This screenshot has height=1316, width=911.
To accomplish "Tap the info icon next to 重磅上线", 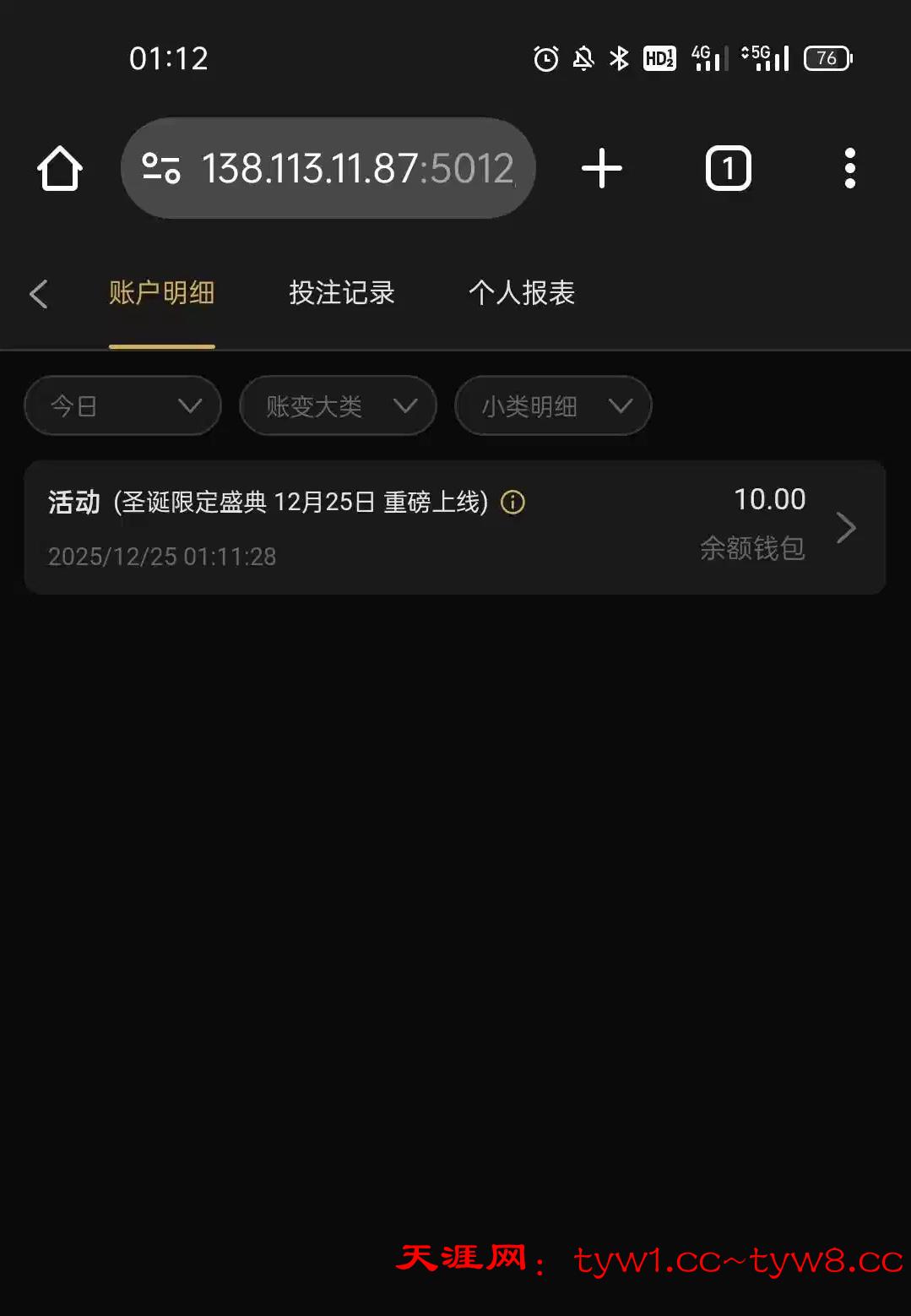I will 512,503.
